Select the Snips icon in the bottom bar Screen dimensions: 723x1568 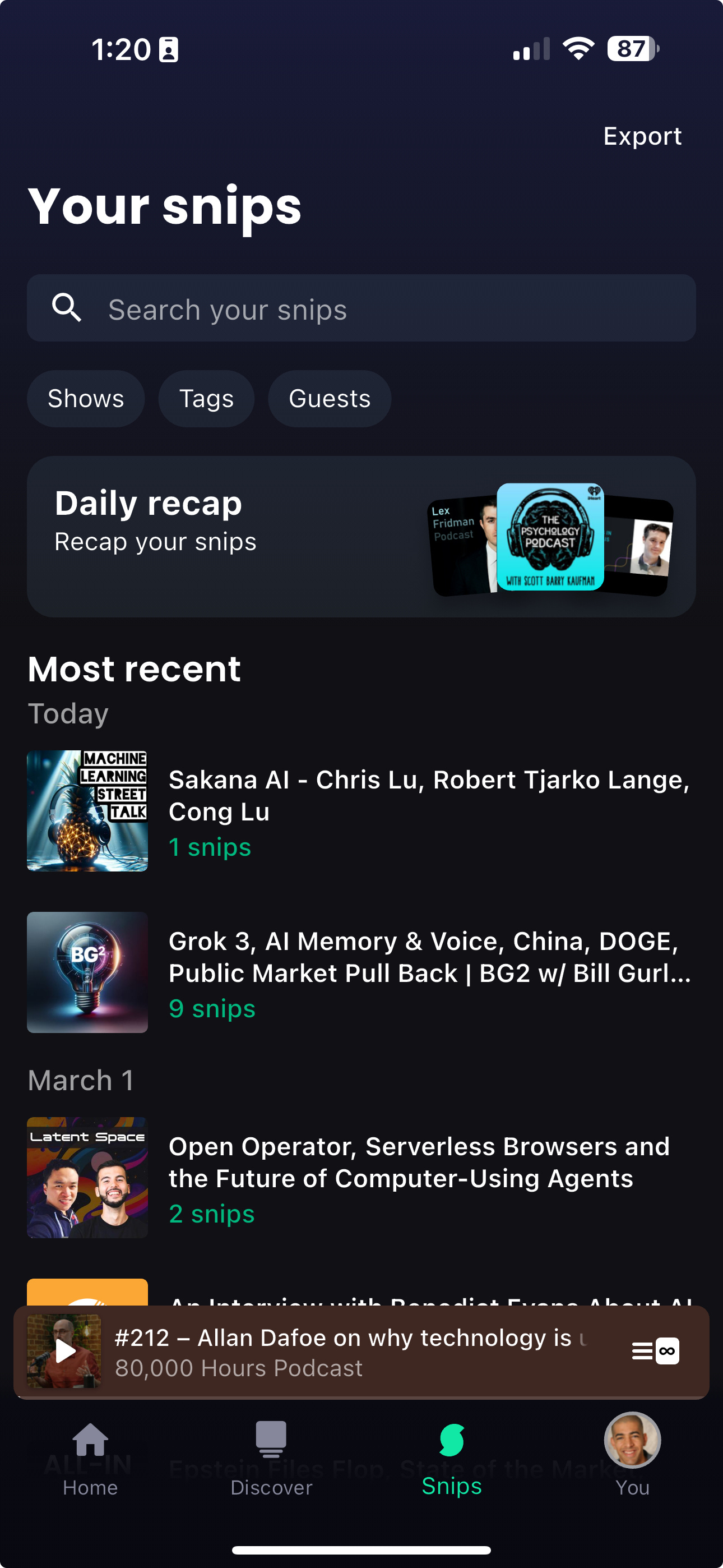coord(451,1441)
